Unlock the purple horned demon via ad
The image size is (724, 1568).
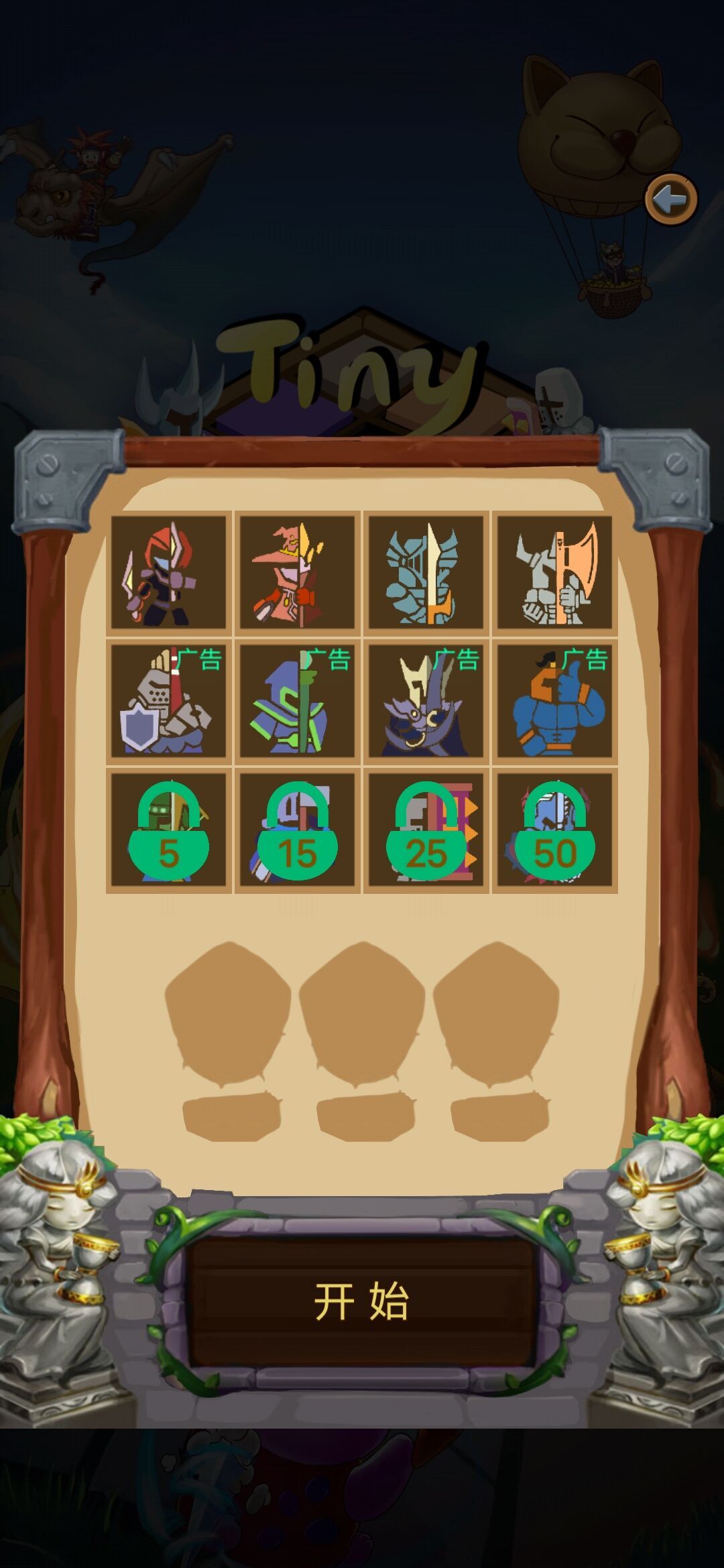(426, 702)
